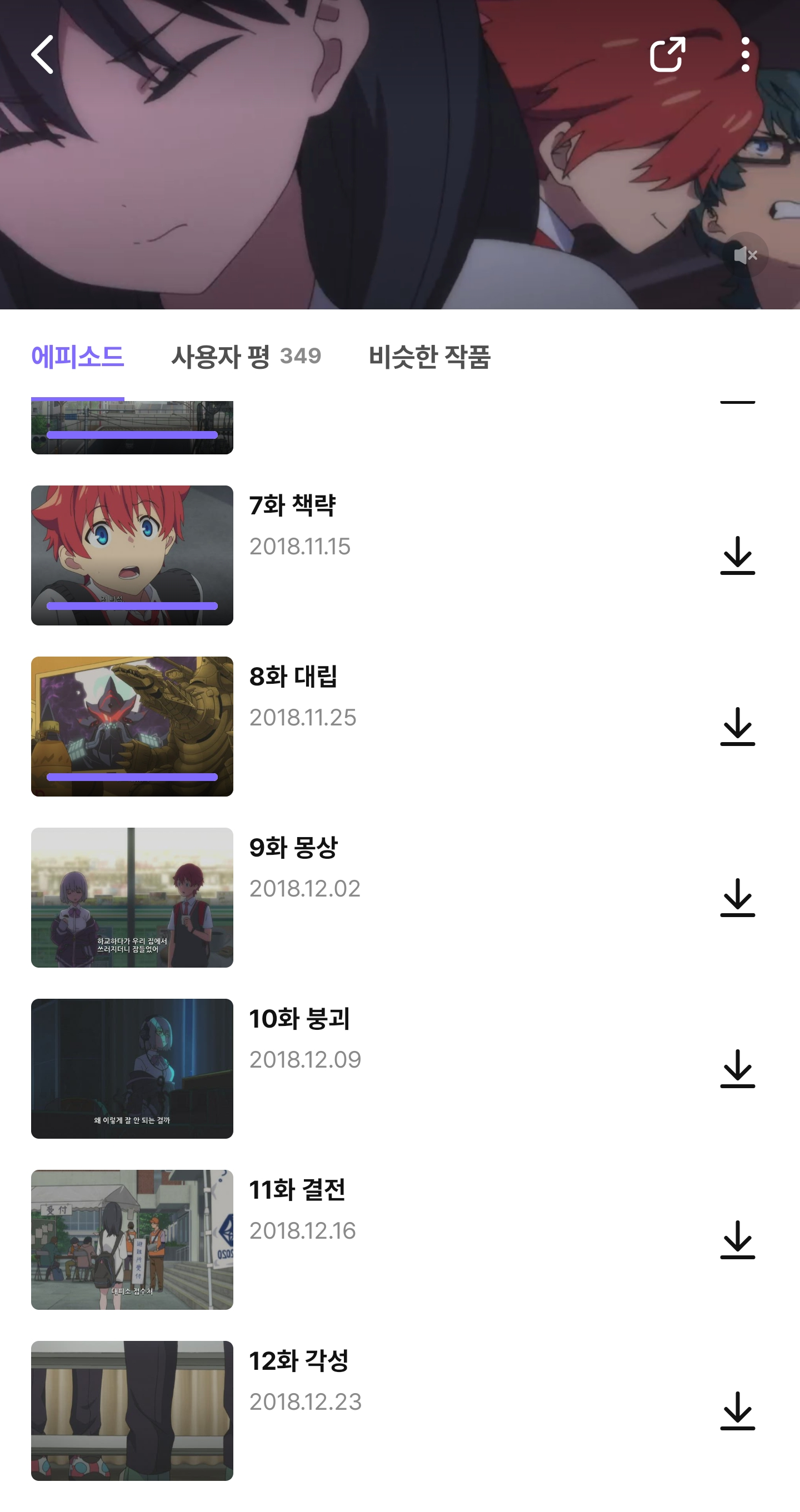This screenshot has height=1512, width=800.
Task: Switch to the 비슷한 작품 tab
Action: (429, 356)
